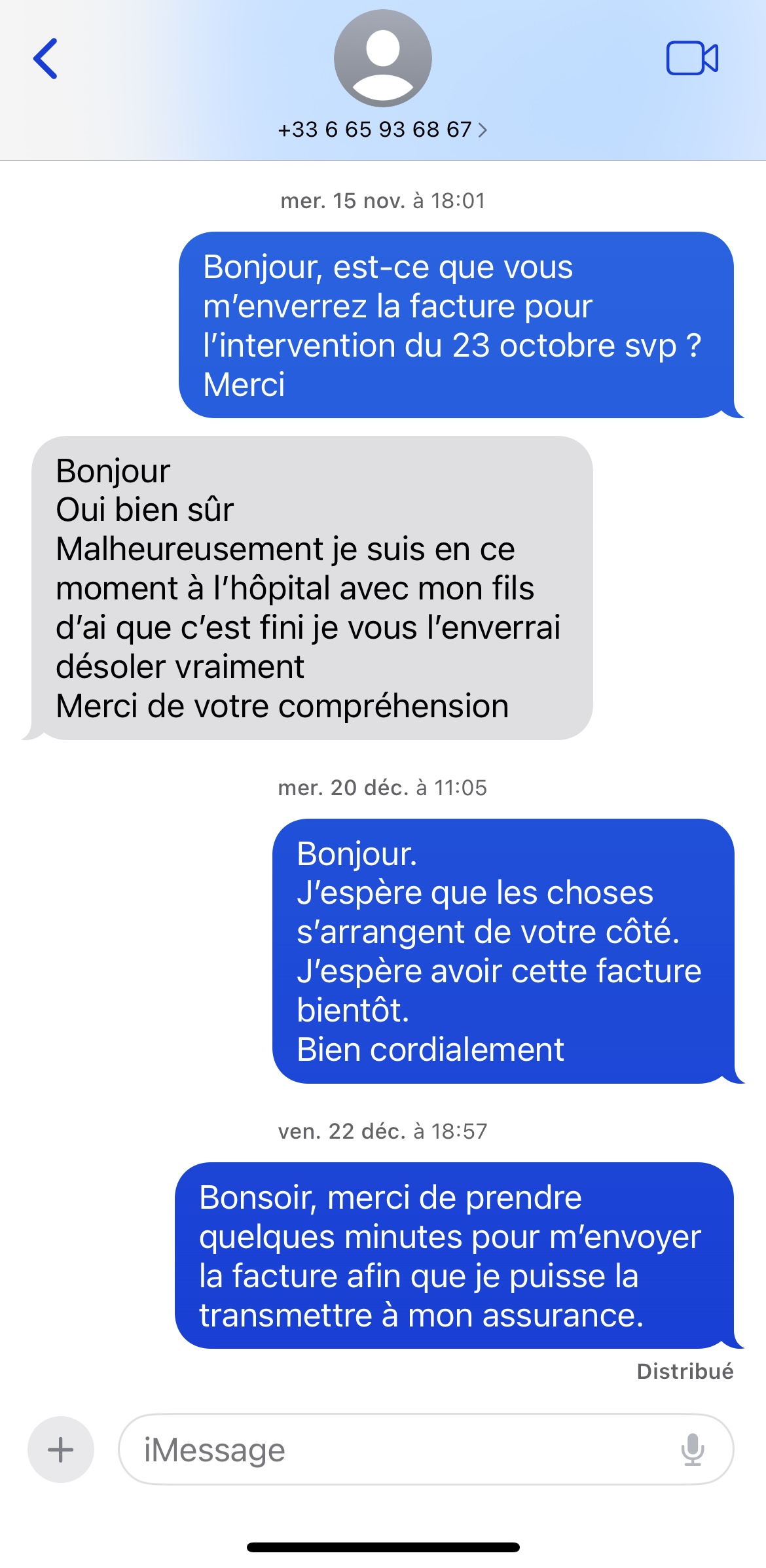Screen dimensions: 766x1568
Task: Go back to the conversations list
Action: pyautogui.click(x=46, y=59)
